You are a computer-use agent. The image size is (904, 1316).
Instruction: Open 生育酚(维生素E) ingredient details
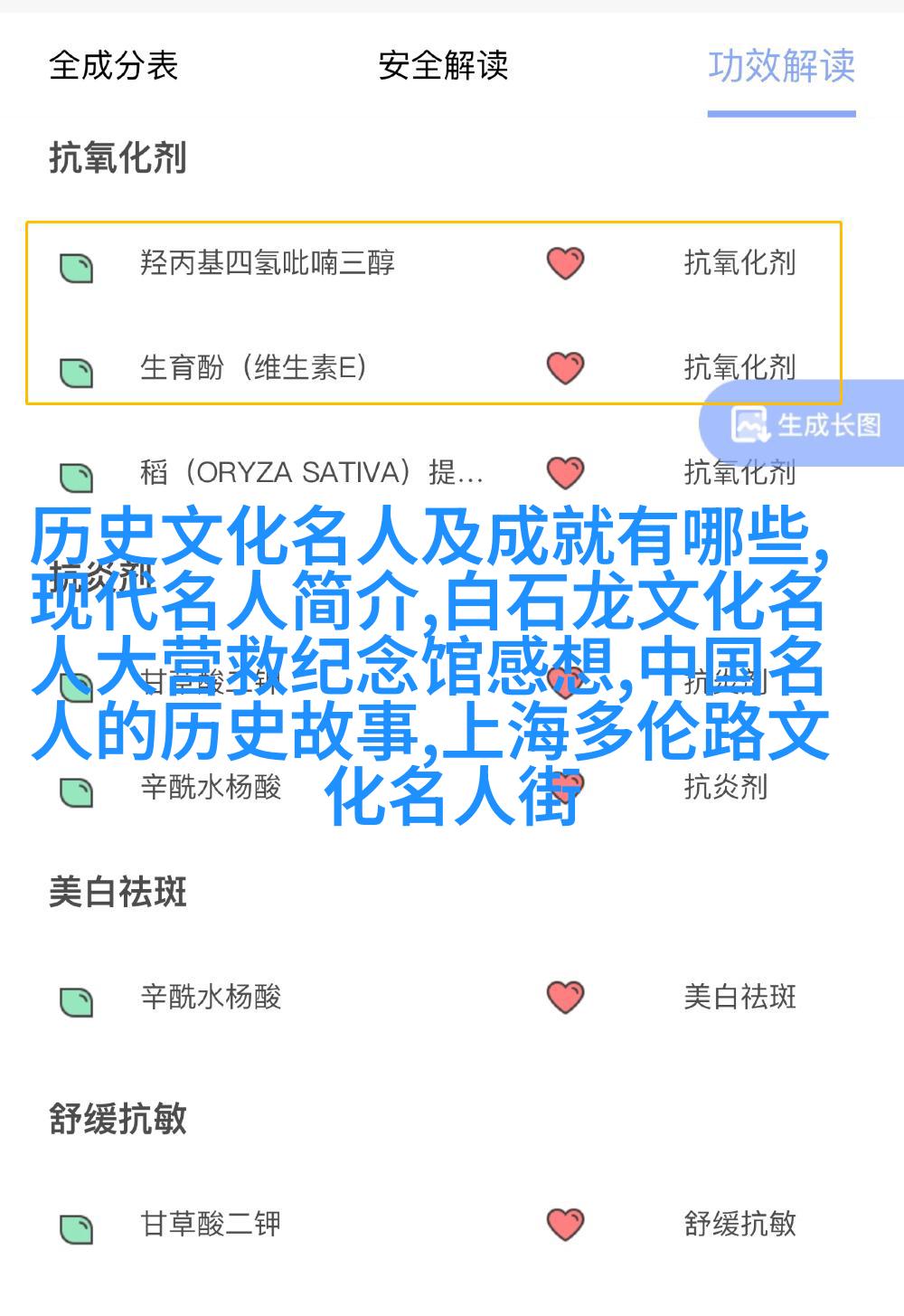pyautogui.click(x=253, y=367)
